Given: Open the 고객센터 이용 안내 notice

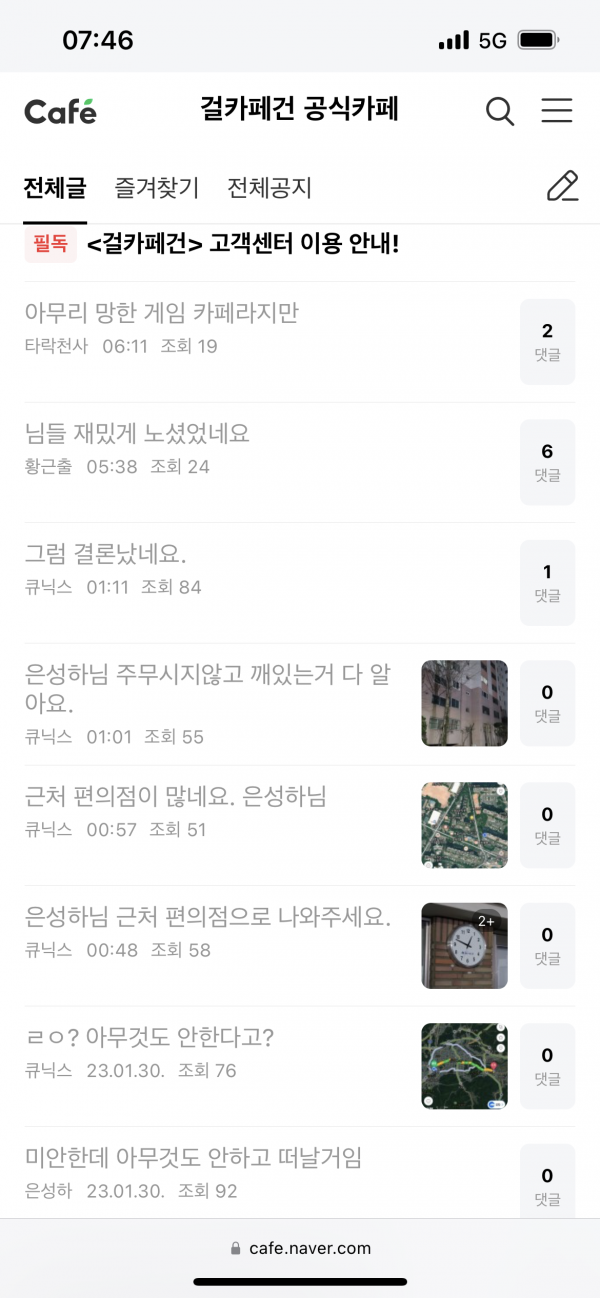Looking at the screenshot, I should coord(243,244).
